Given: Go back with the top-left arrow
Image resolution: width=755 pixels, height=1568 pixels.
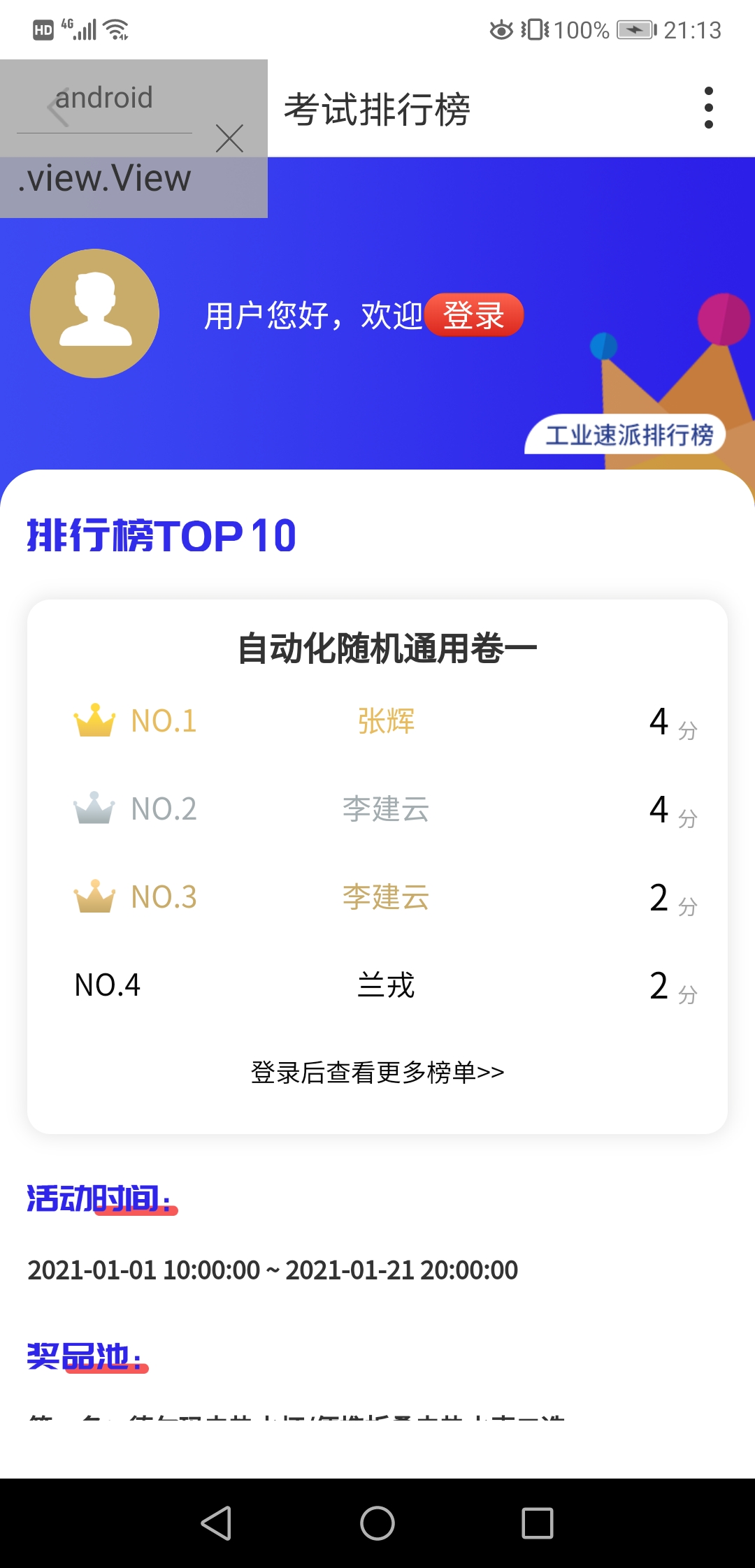Looking at the screenshot, I should click(x=57, y=108).
